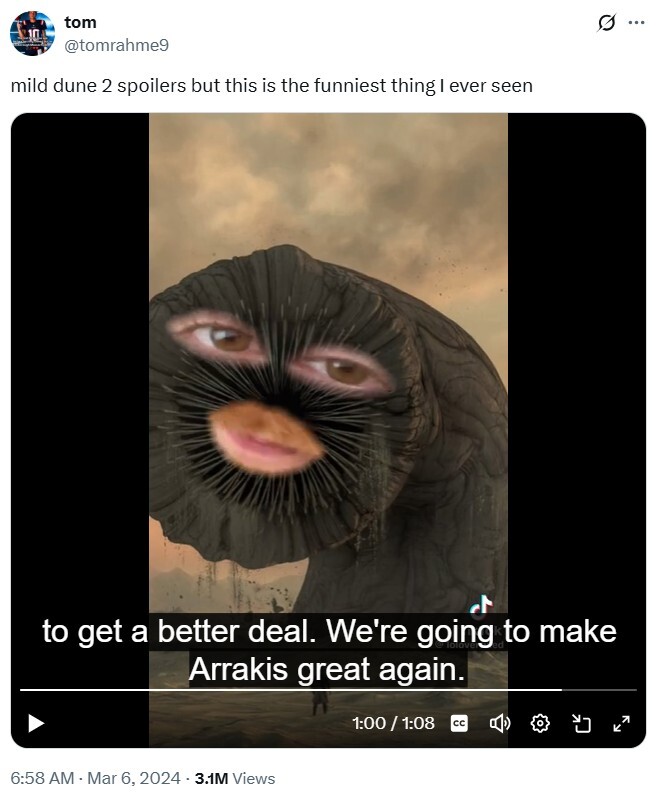Seek along the video progress bar
The height and width of the screenshot is (798, 656).
pyautogui.click(x=300, y=690)
